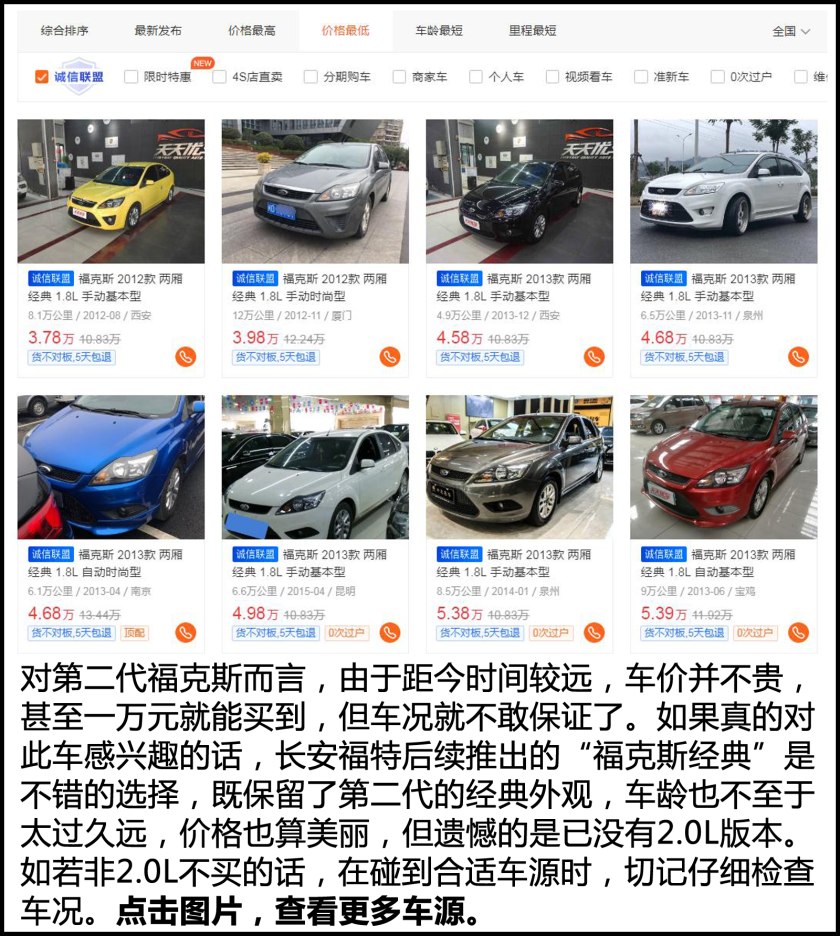Open the 全国 region dropdown
The height and width of the screenshot is (936, 840).
789,30
